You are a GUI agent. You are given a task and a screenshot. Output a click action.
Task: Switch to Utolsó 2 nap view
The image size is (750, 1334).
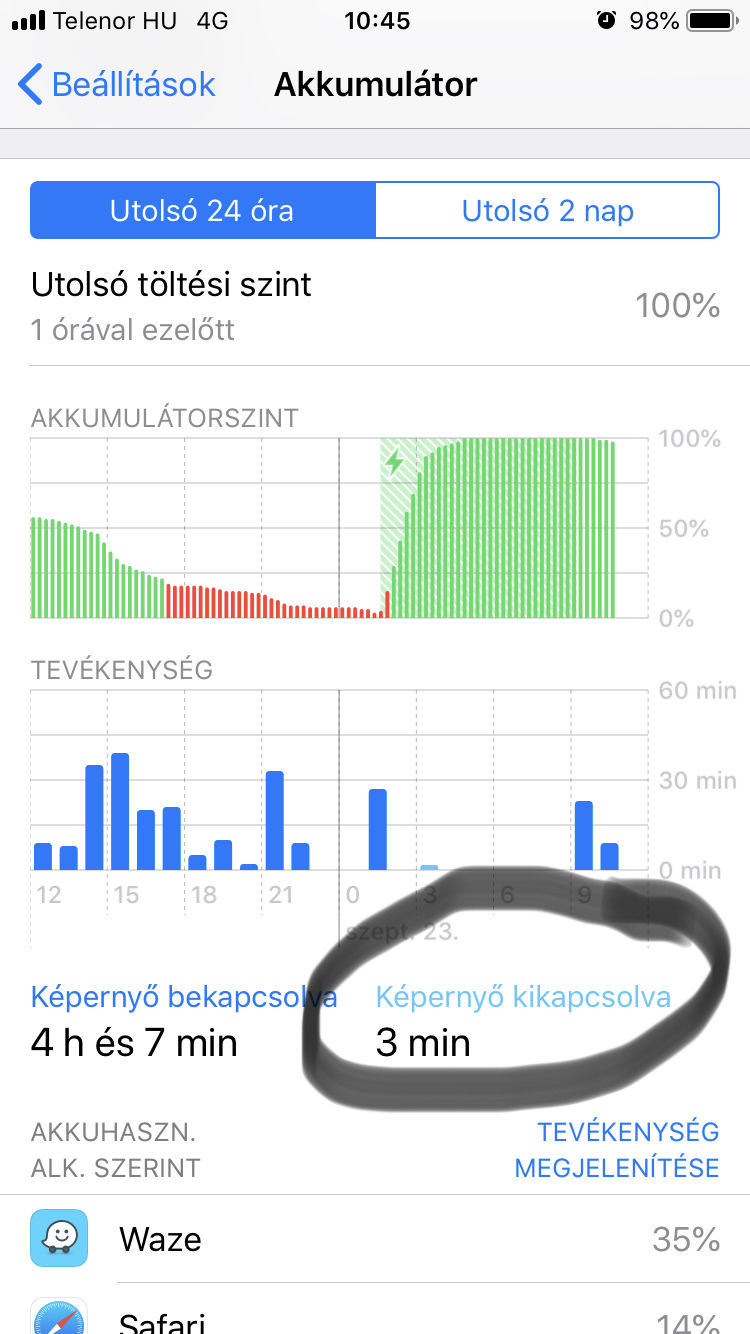547,210
